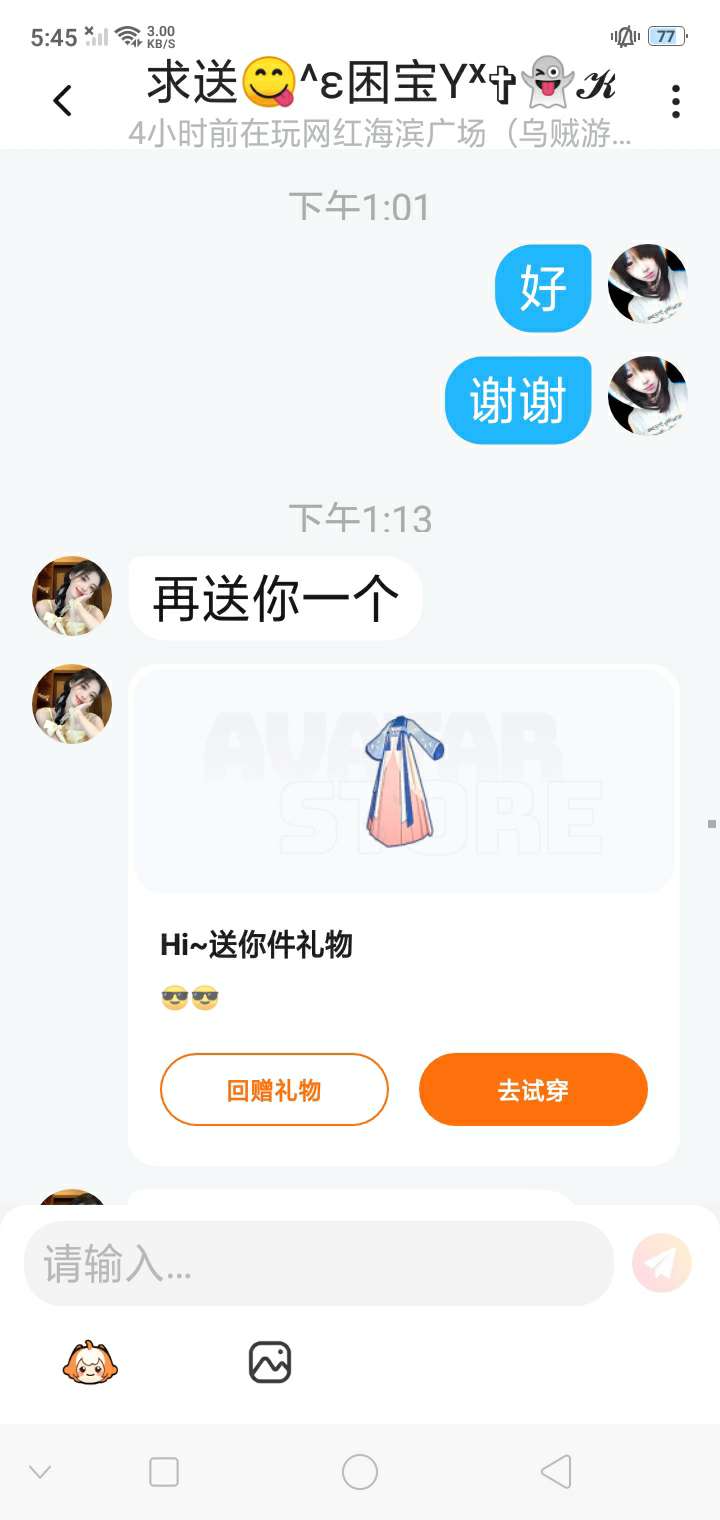View sender's avatar beside 再送你一个
This screenshot has height=1520, width=720.
(x=72, y=596)
